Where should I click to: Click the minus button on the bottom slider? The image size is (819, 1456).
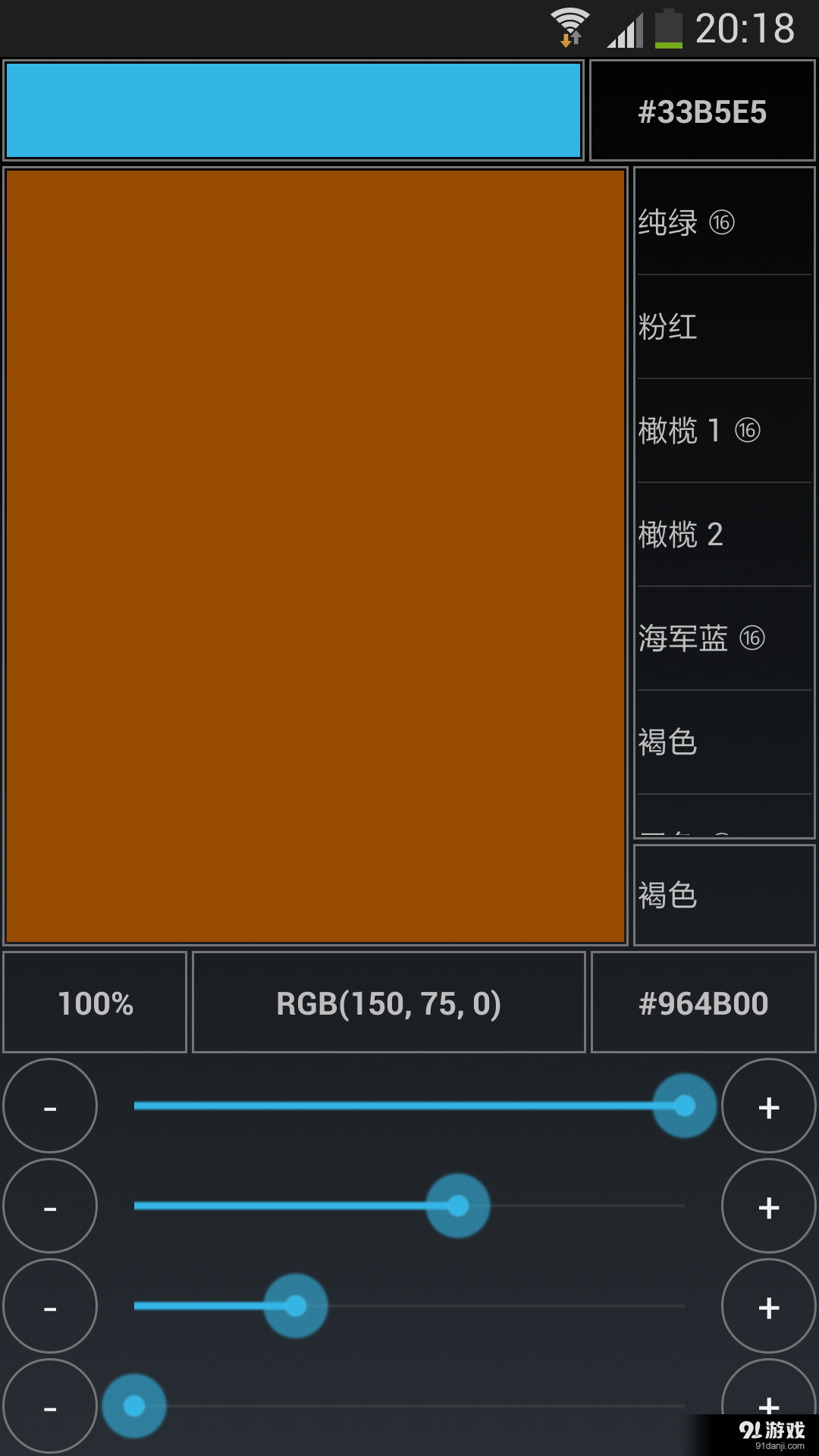tap(49, 1405)
